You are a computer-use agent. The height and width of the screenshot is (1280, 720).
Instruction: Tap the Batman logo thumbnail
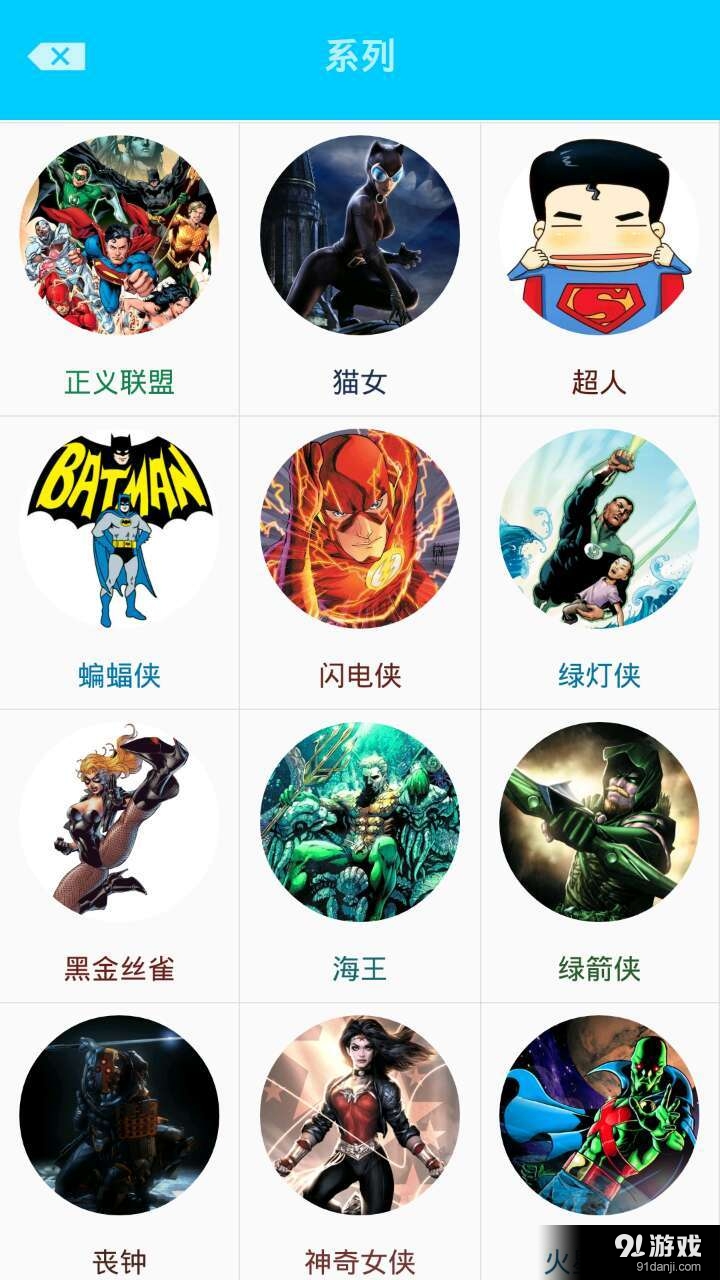coord(119,527)
